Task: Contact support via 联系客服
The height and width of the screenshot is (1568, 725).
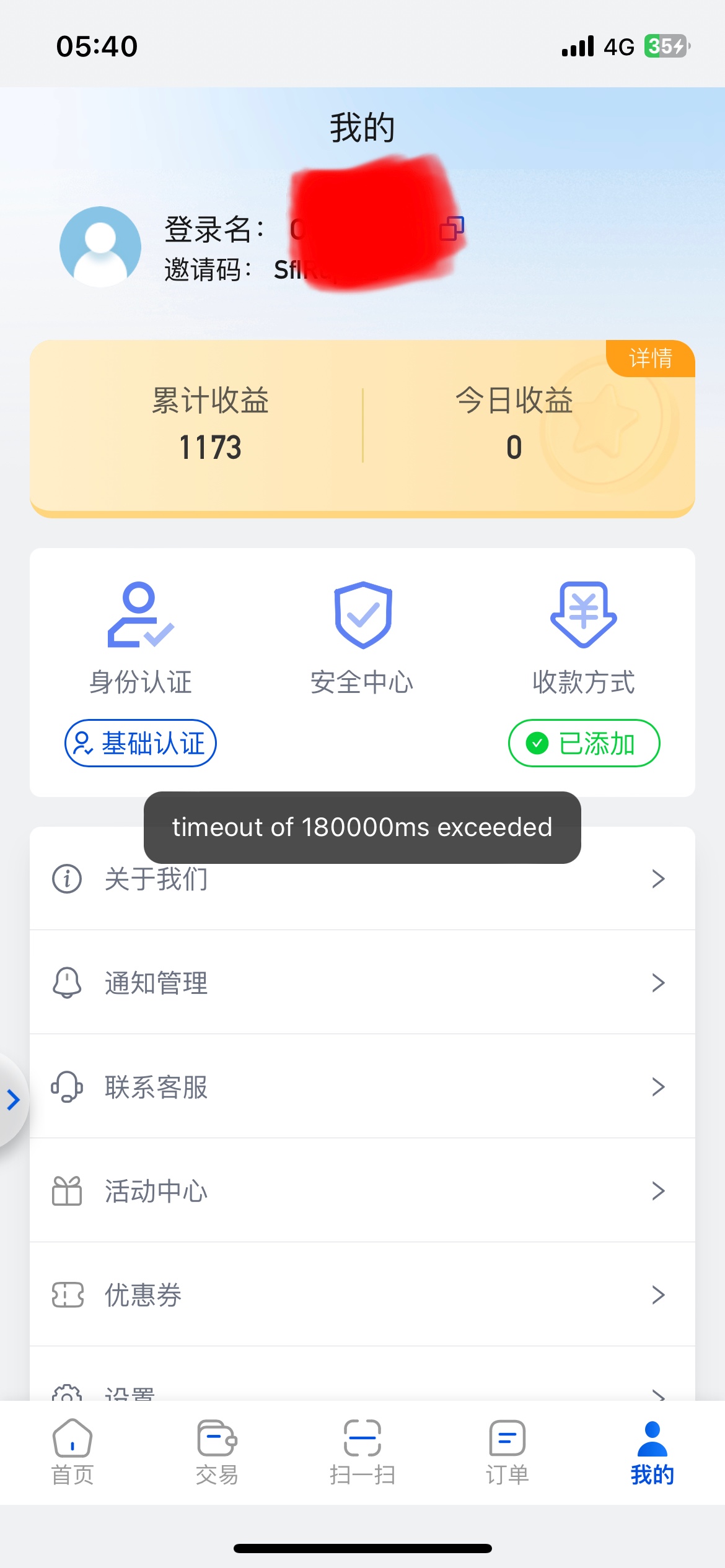Action: [362, 1087]
